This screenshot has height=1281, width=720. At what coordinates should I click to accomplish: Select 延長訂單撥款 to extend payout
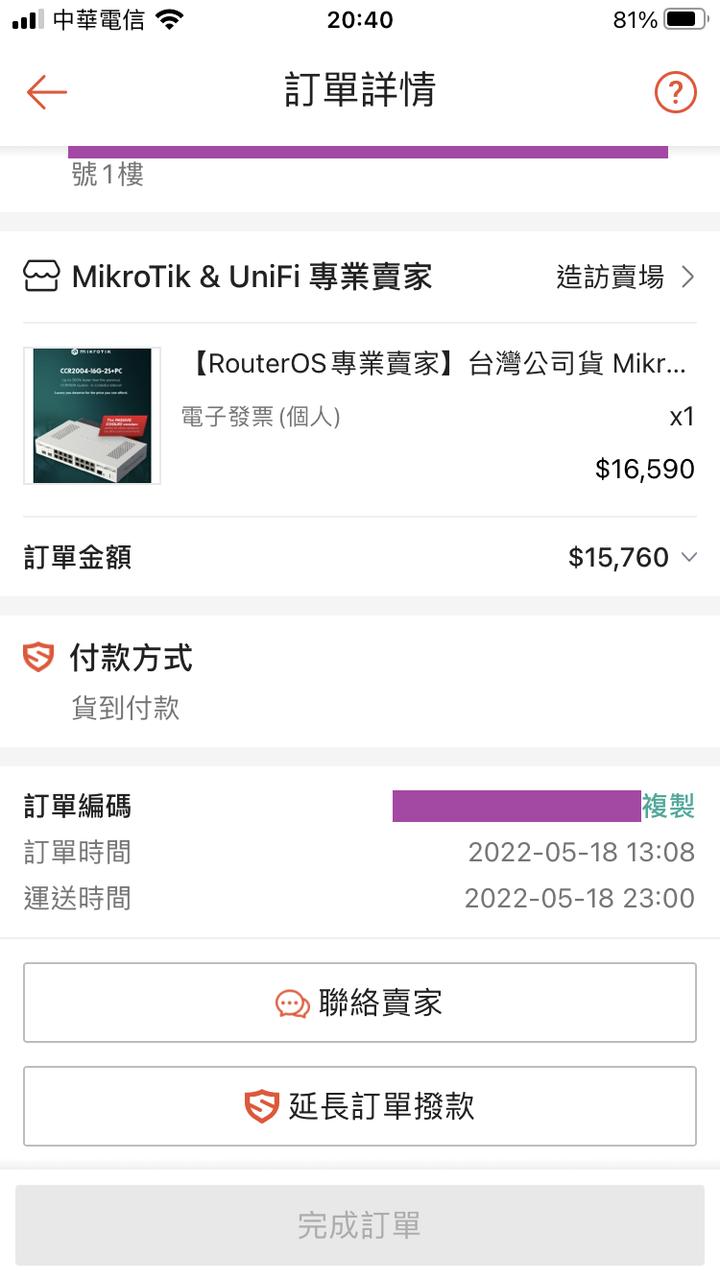360,1106
